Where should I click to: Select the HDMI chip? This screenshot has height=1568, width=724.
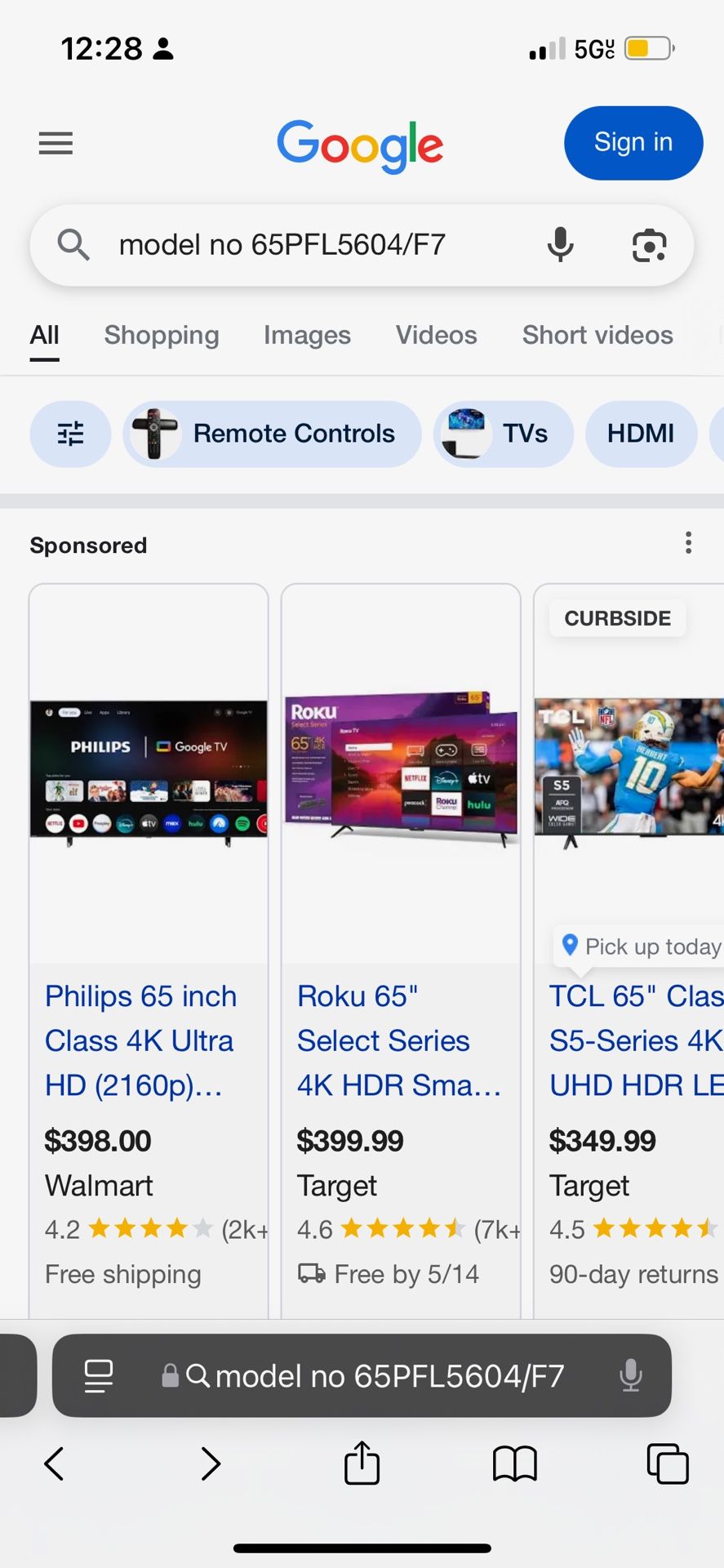[x=641, y=434]
